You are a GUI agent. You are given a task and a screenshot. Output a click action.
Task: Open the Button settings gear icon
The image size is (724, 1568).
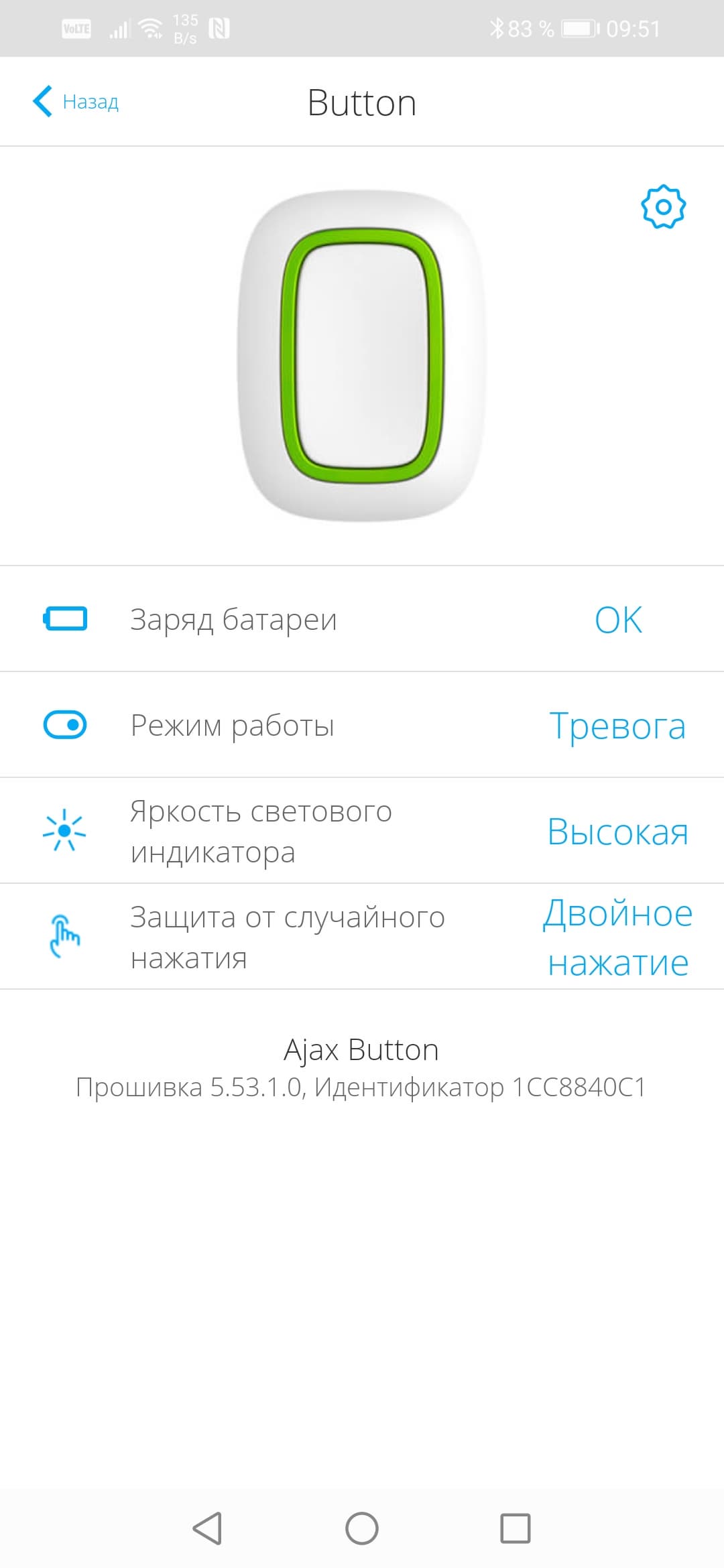(x=663, y=206)
